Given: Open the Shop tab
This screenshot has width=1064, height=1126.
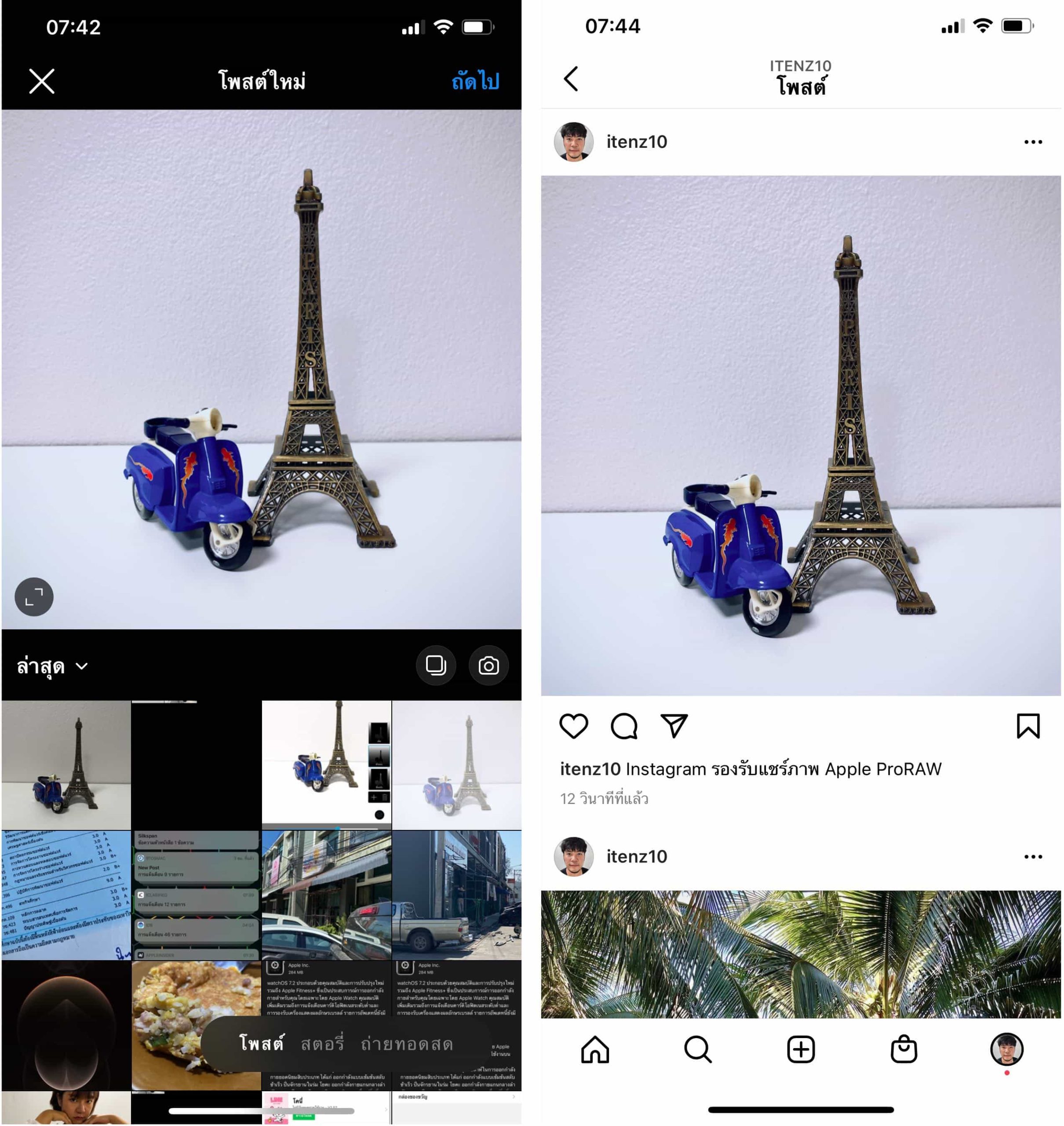Looking at the screenshot, I should click(904, 1049).
